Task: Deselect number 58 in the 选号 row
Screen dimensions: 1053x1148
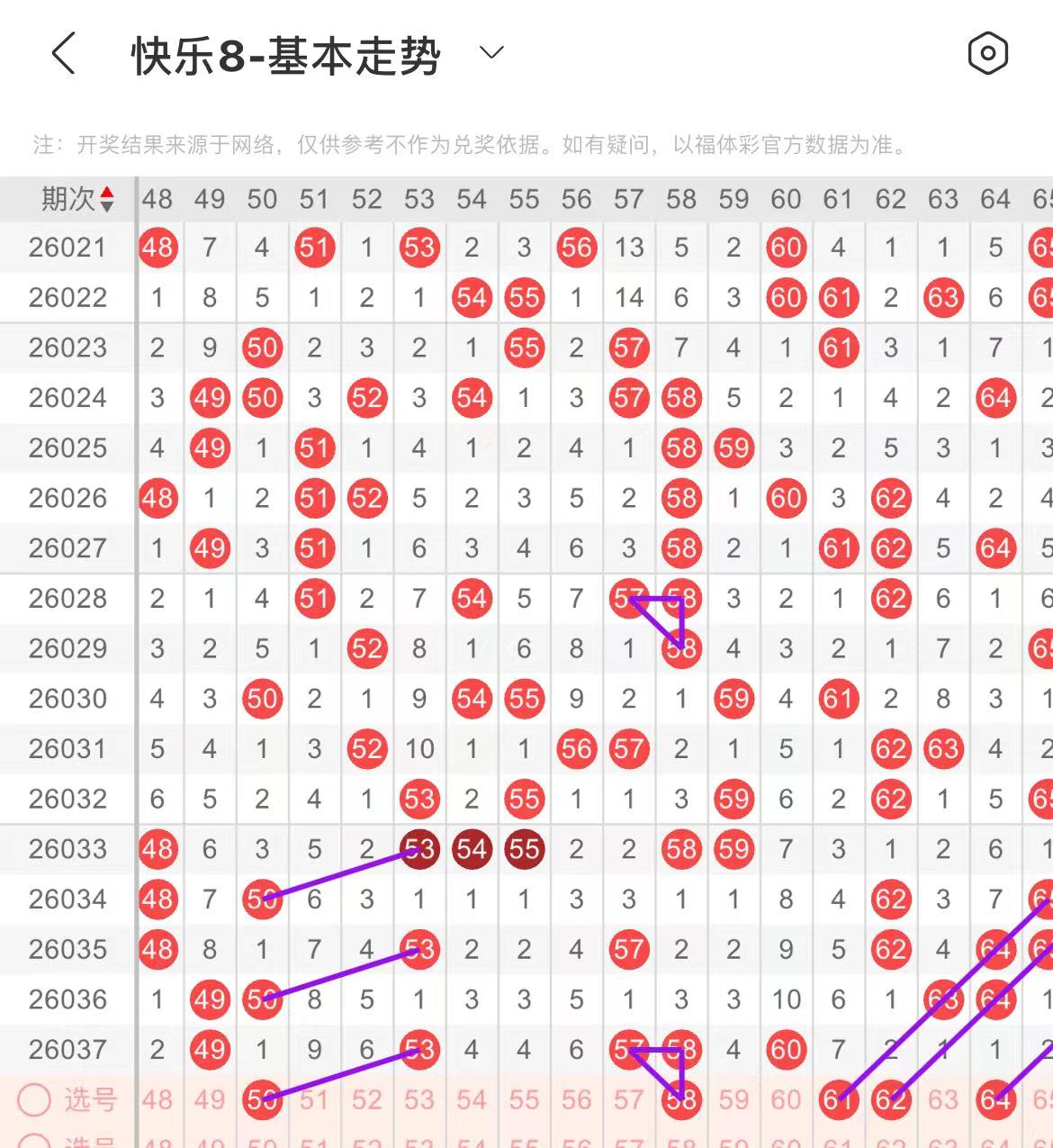Action: pos(681,1099)
